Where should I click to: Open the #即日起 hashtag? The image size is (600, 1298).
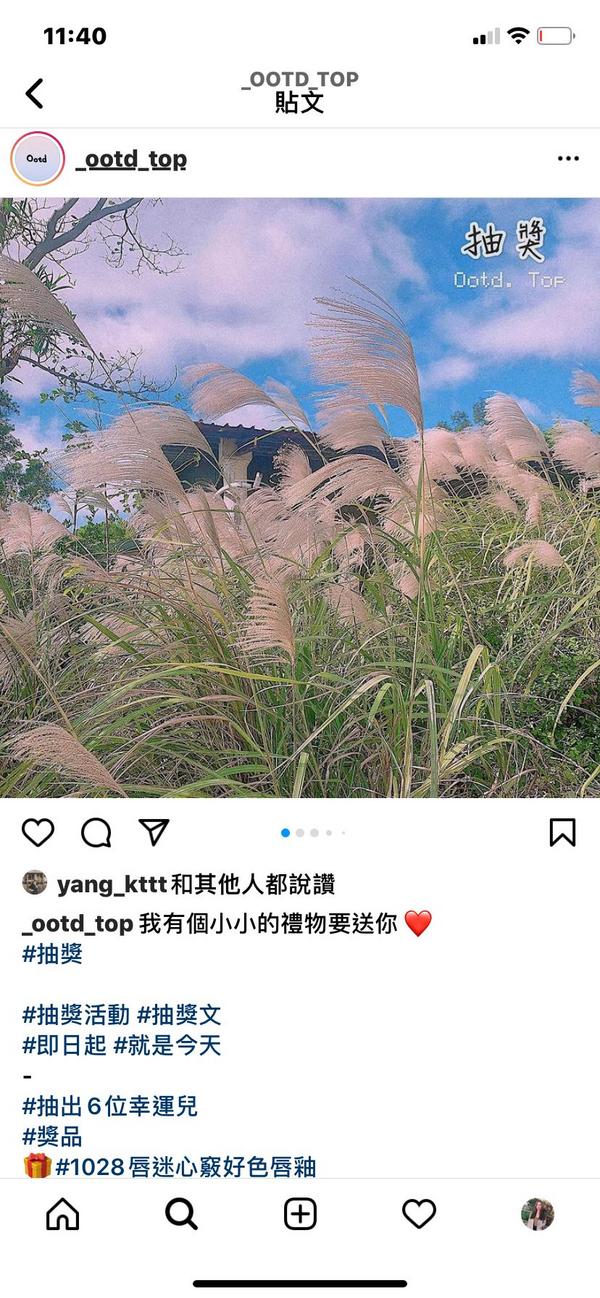point(64,1046)
